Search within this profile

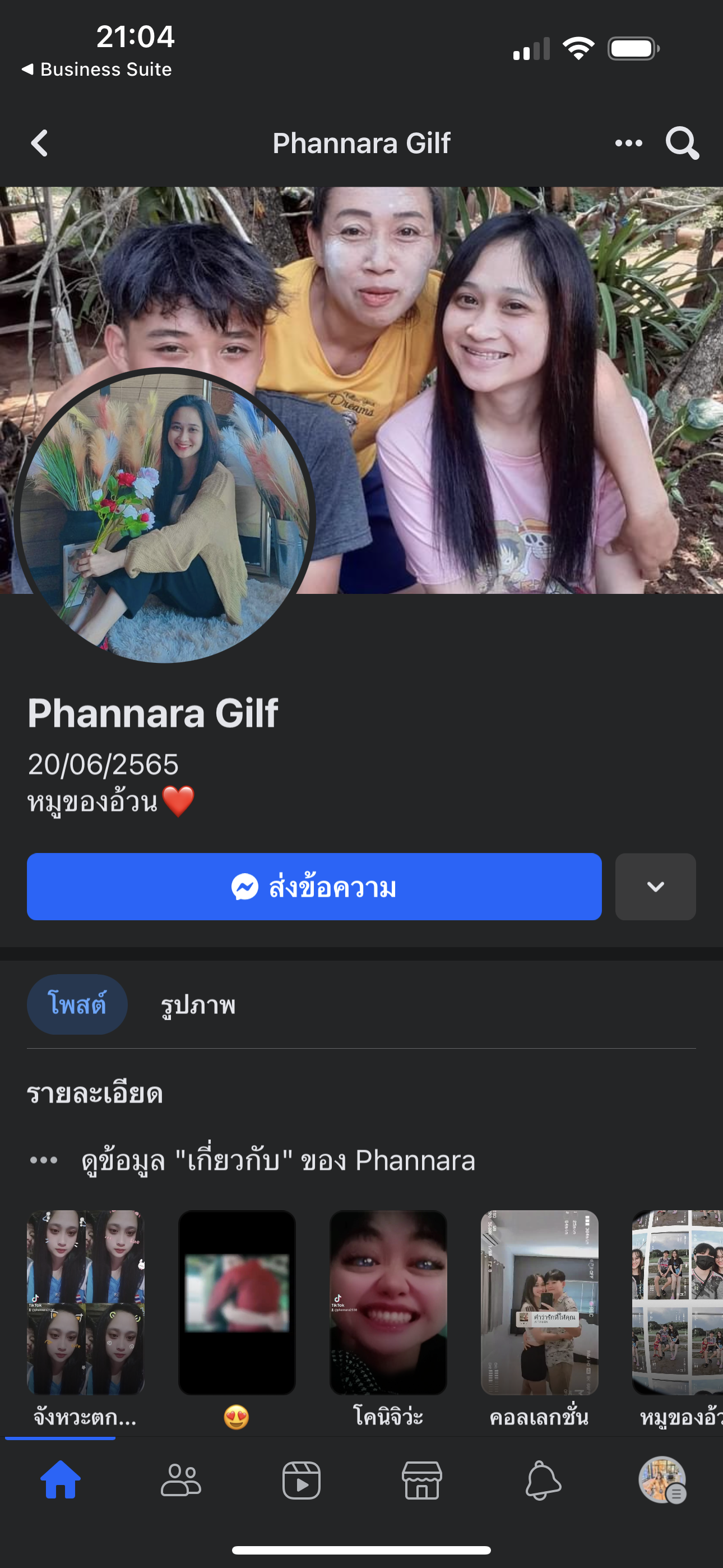(682, 144)
